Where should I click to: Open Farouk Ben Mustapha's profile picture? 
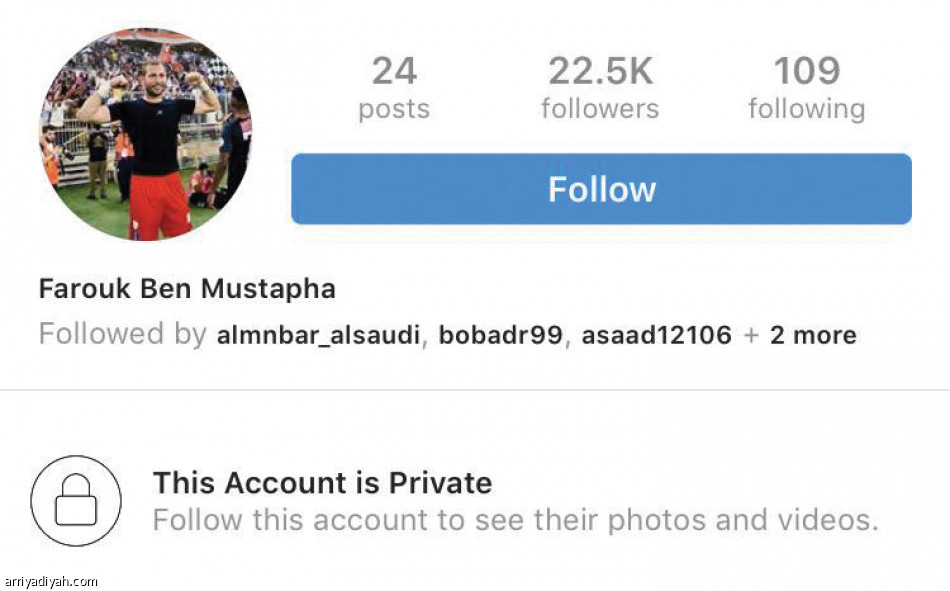145,134
